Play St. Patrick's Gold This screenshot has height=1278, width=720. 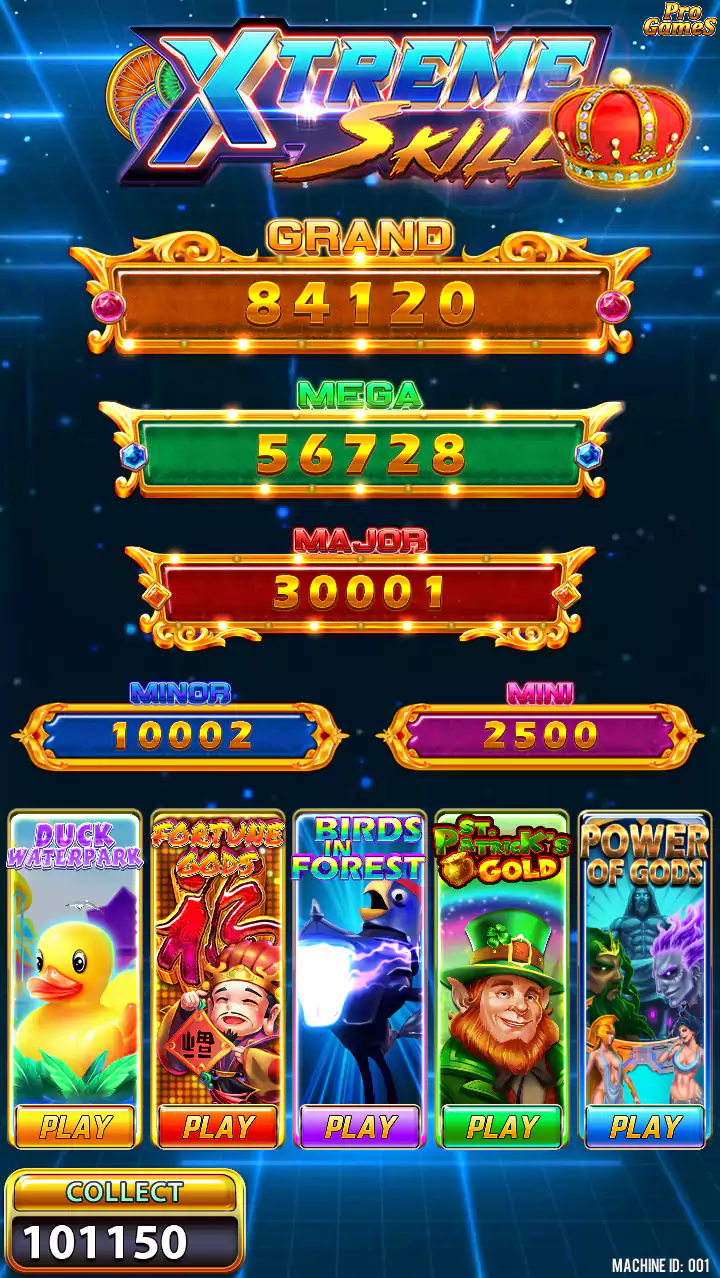[503, 1127]
